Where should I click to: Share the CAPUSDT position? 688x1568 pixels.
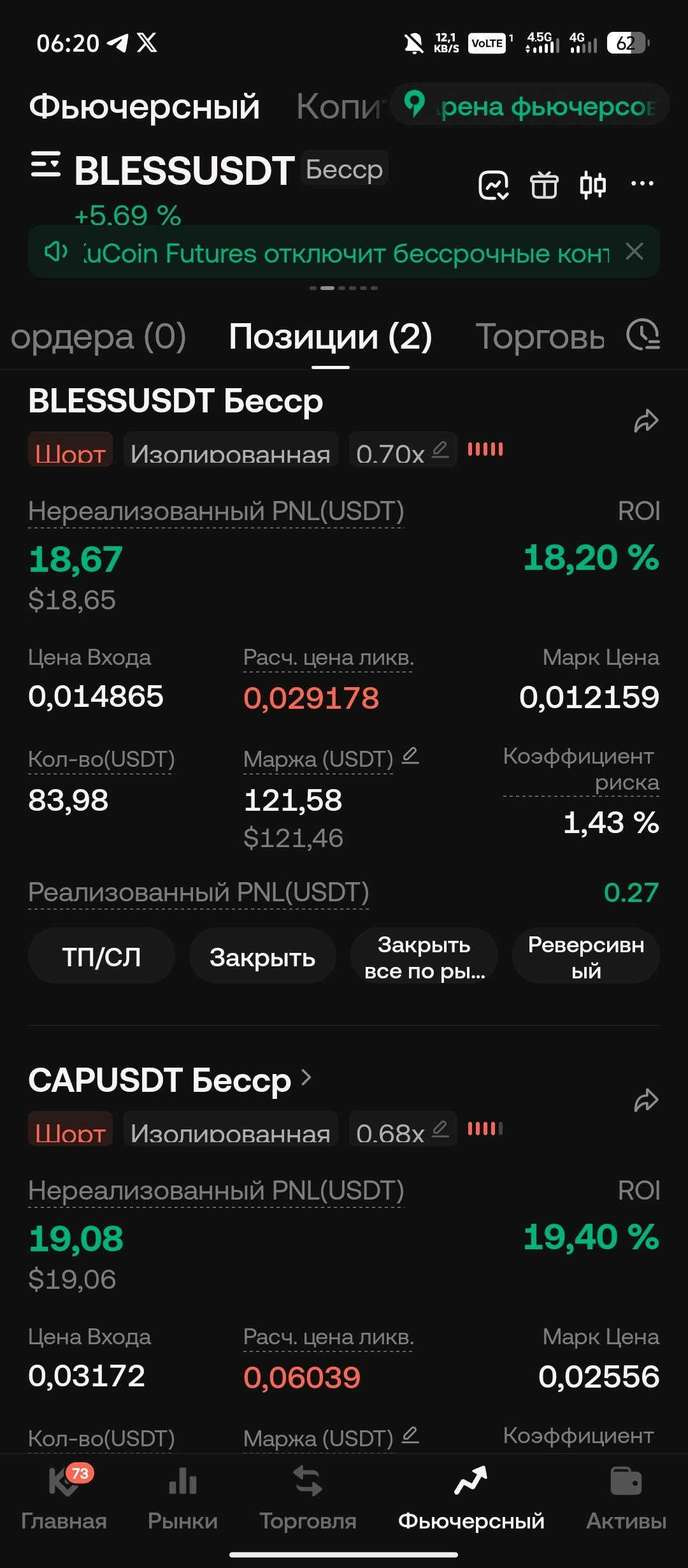pyautogui.click(x=646, y=1101)
